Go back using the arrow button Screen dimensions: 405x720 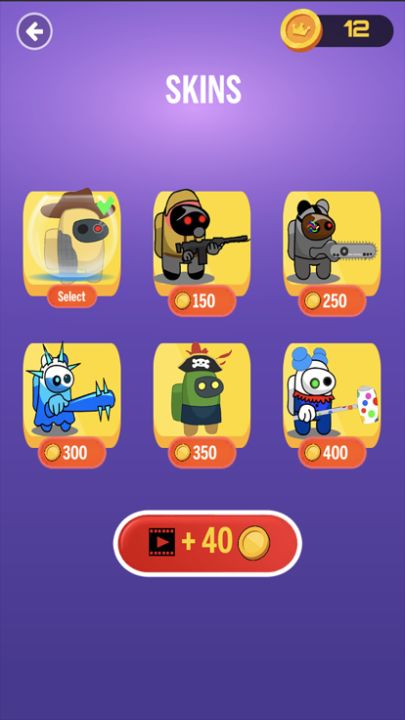34,31
